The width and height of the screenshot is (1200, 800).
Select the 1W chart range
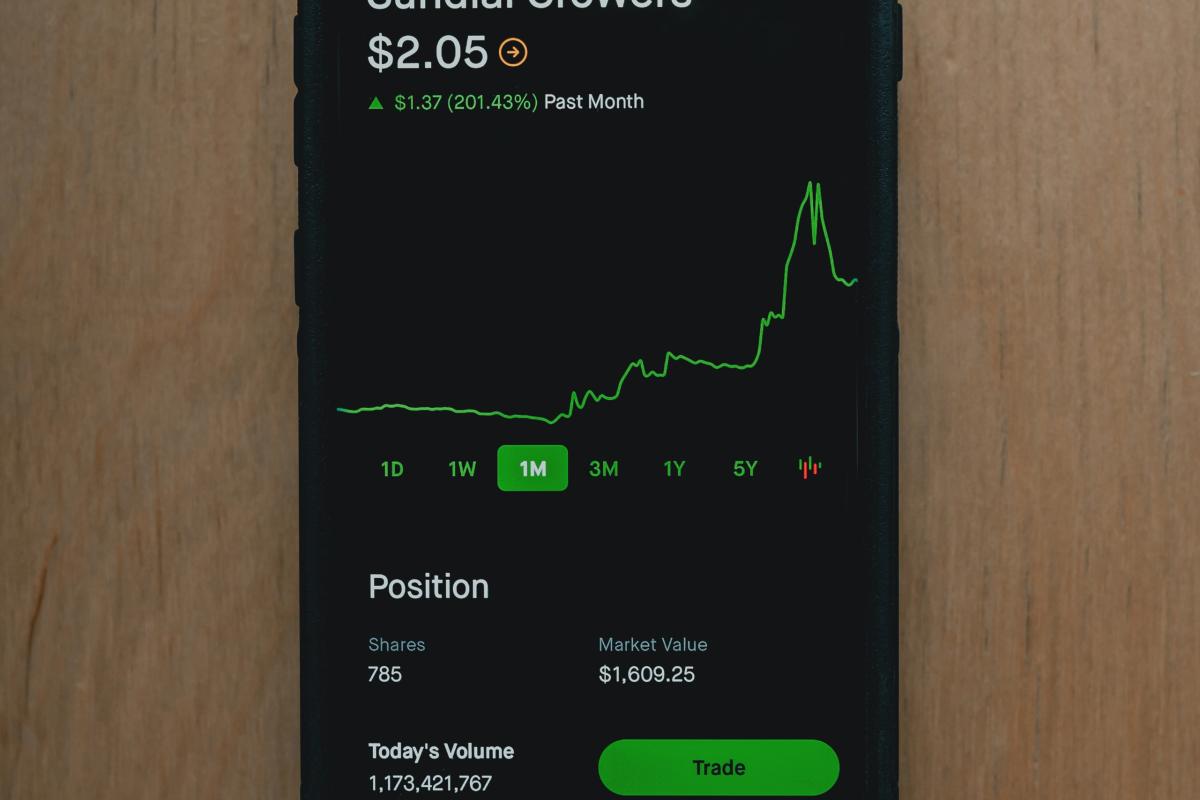pyautogui.click(x=462, y=468)
